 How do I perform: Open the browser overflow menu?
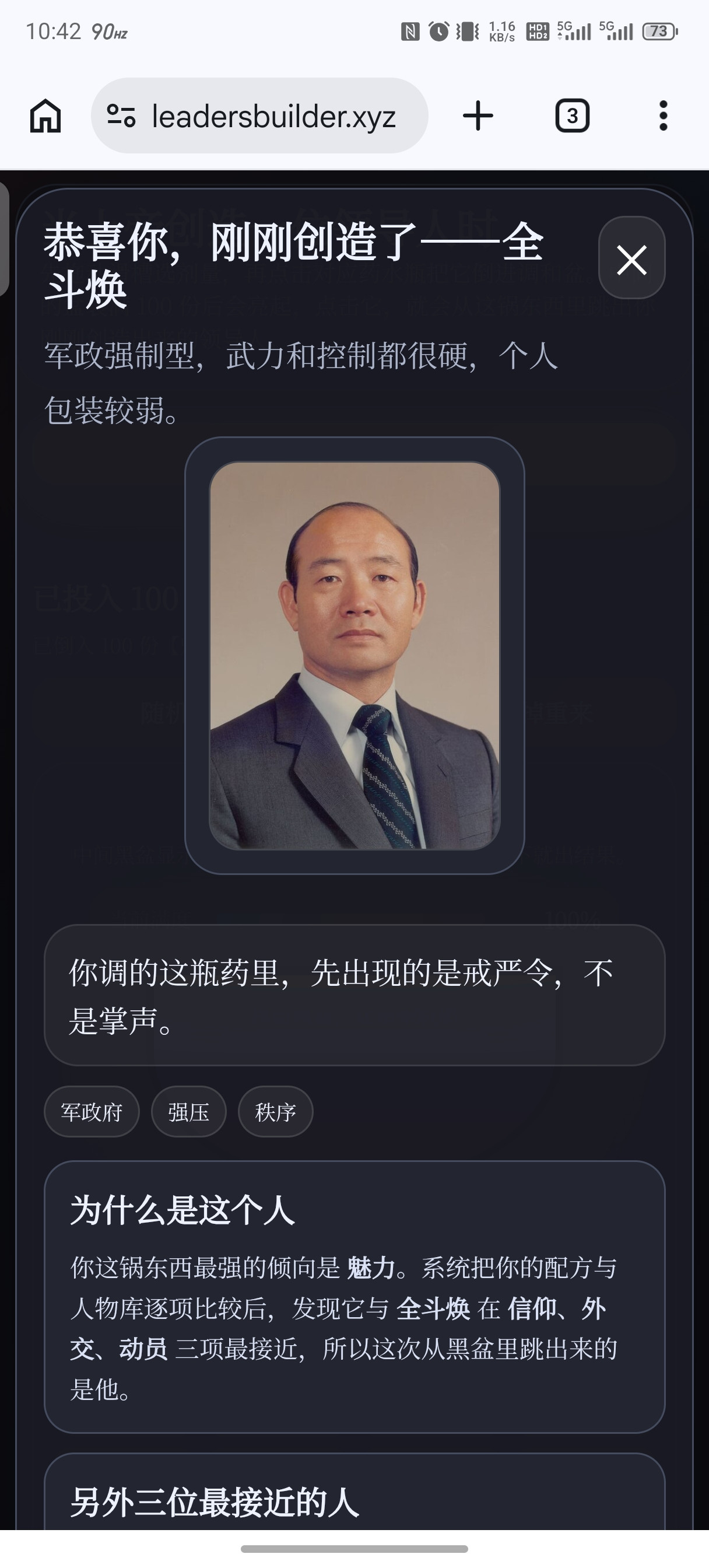pos(664,116)
